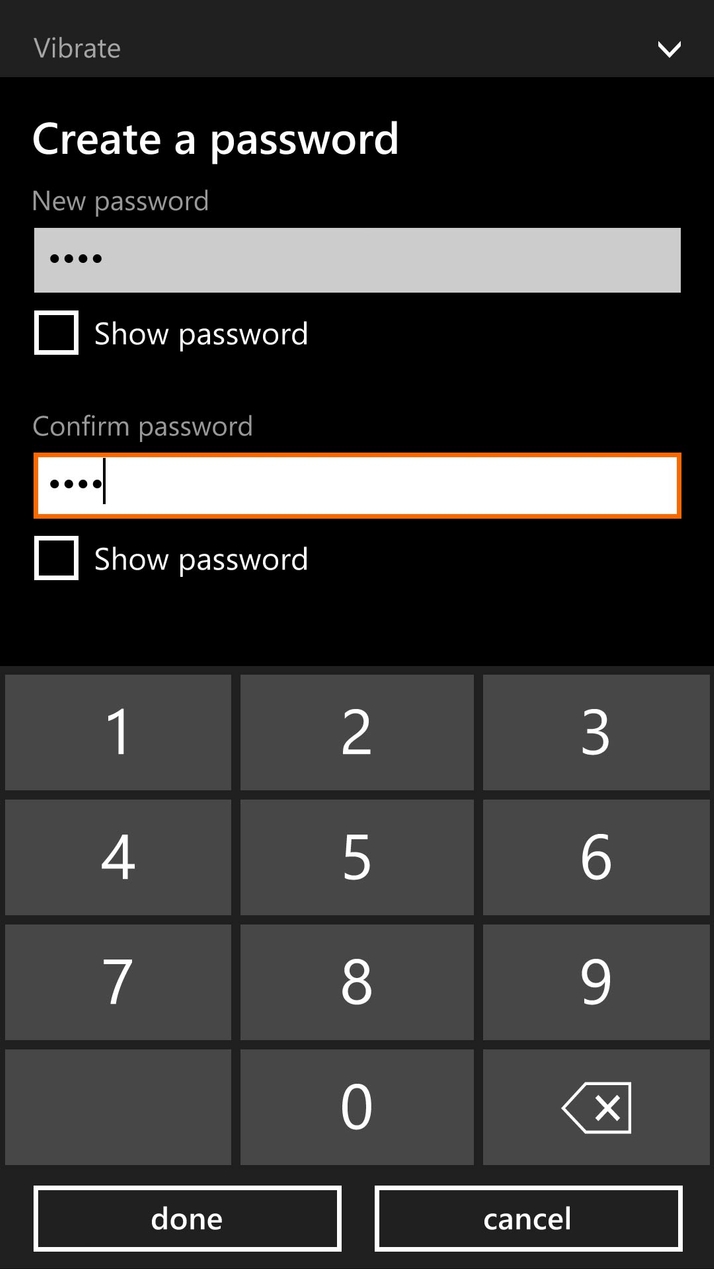Enter digit 4 on keypad

click(x=118, y=857)
